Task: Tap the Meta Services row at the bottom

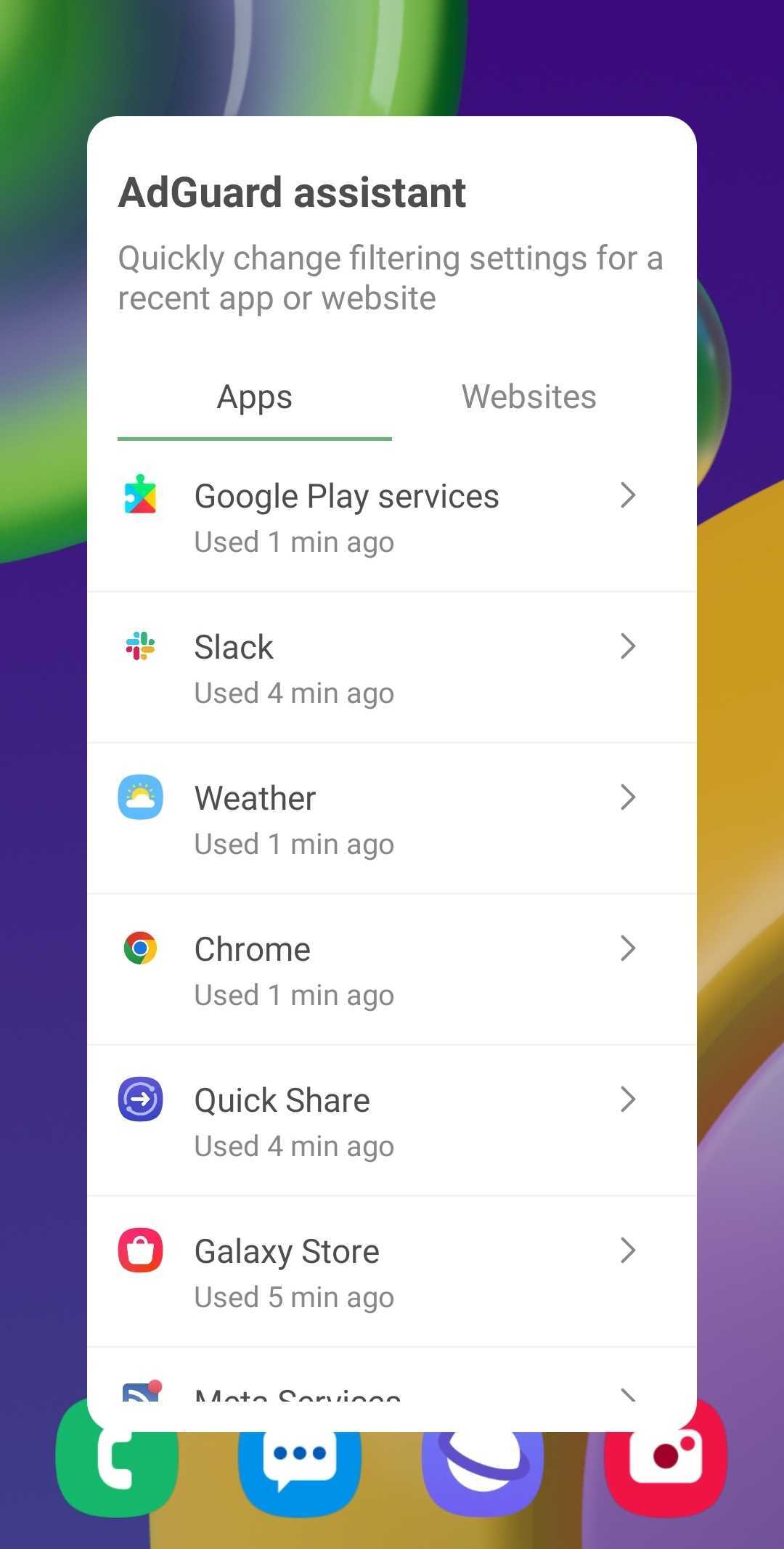Action: pyautogui.click(x=392, y=1392)
